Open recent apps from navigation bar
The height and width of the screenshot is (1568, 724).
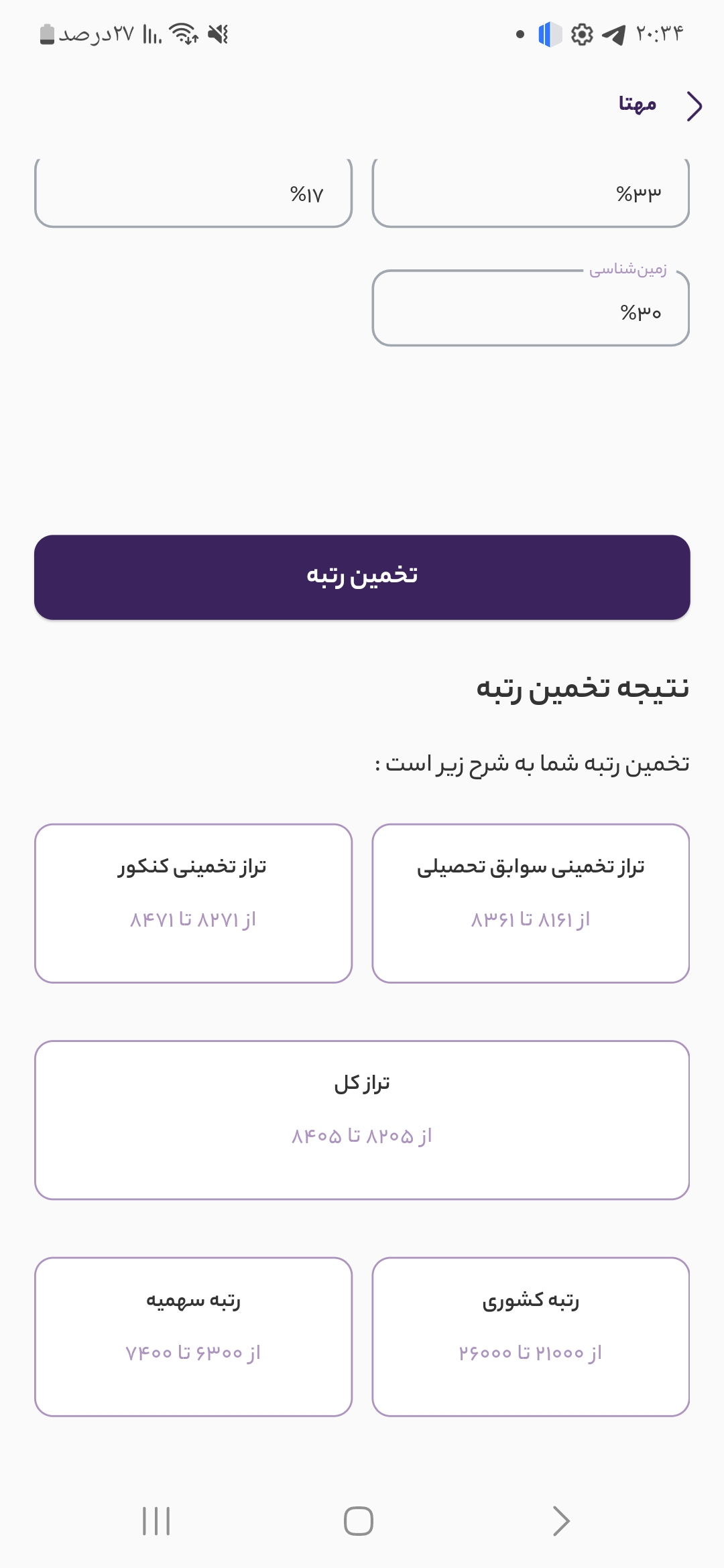[x=156, y=1520]
